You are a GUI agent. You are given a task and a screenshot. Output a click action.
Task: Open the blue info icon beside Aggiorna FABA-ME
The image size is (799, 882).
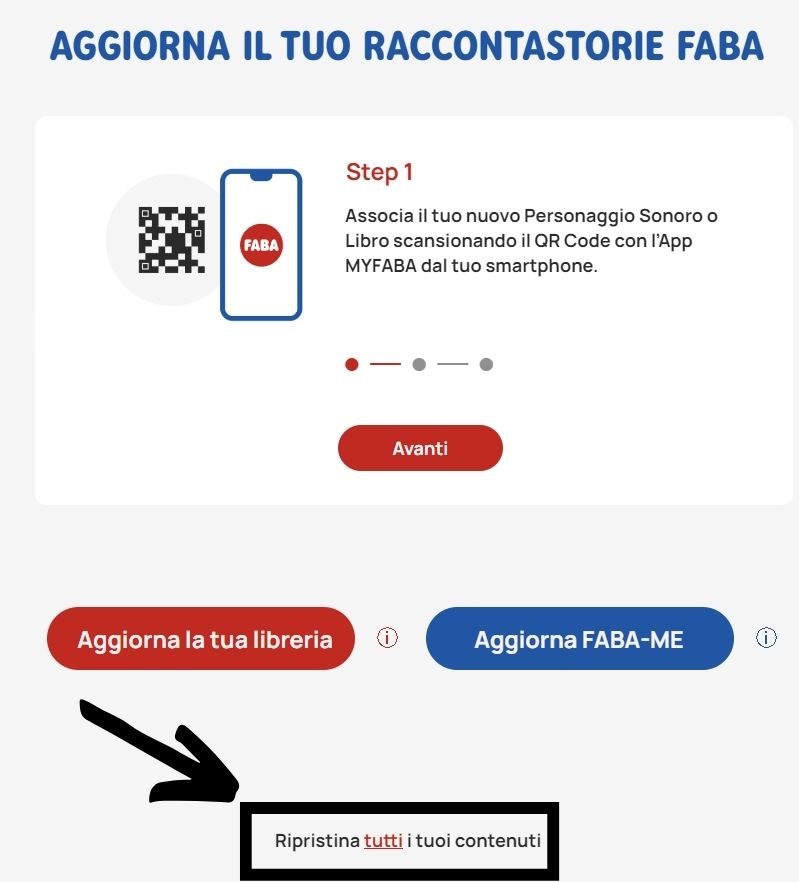tap(767, 637)
